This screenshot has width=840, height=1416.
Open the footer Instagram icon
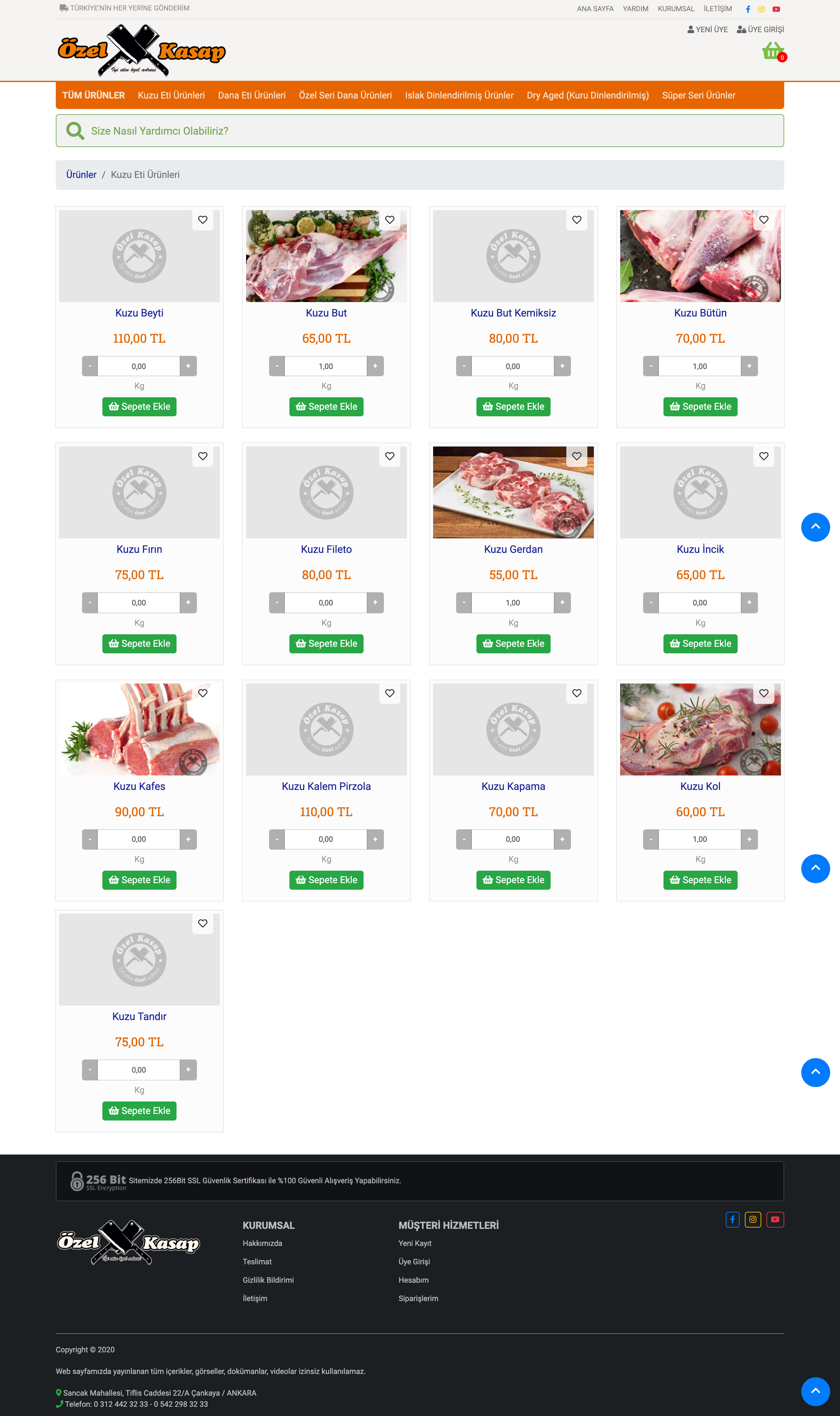point(752,1220)
